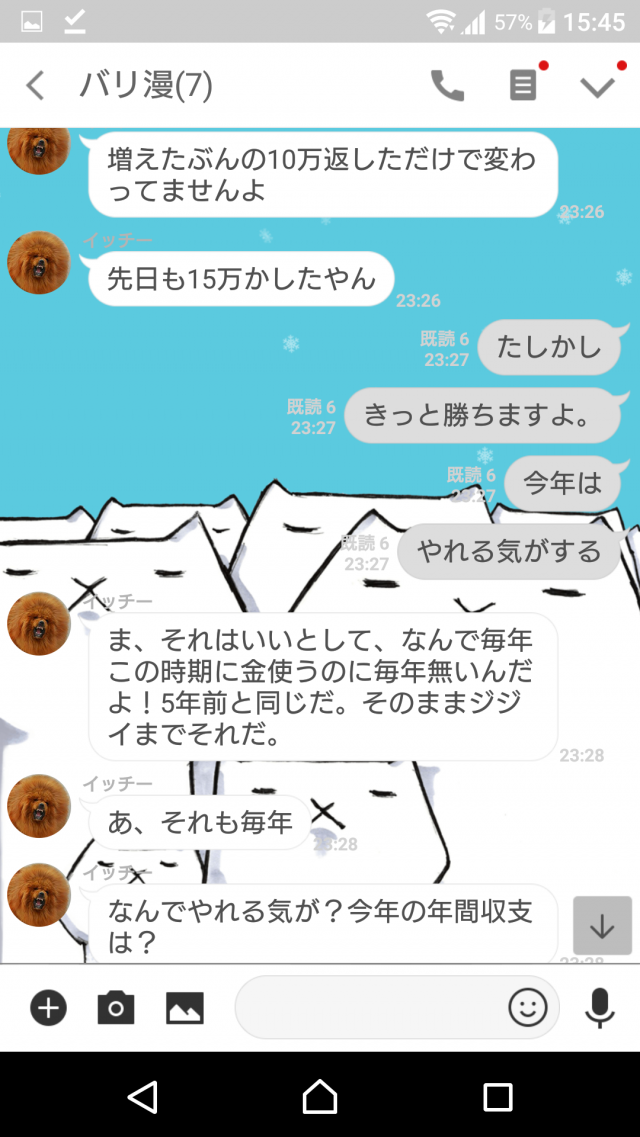Pick an image from the gallery
Screen dimensions: 640x1137
tap(185, 1008)
